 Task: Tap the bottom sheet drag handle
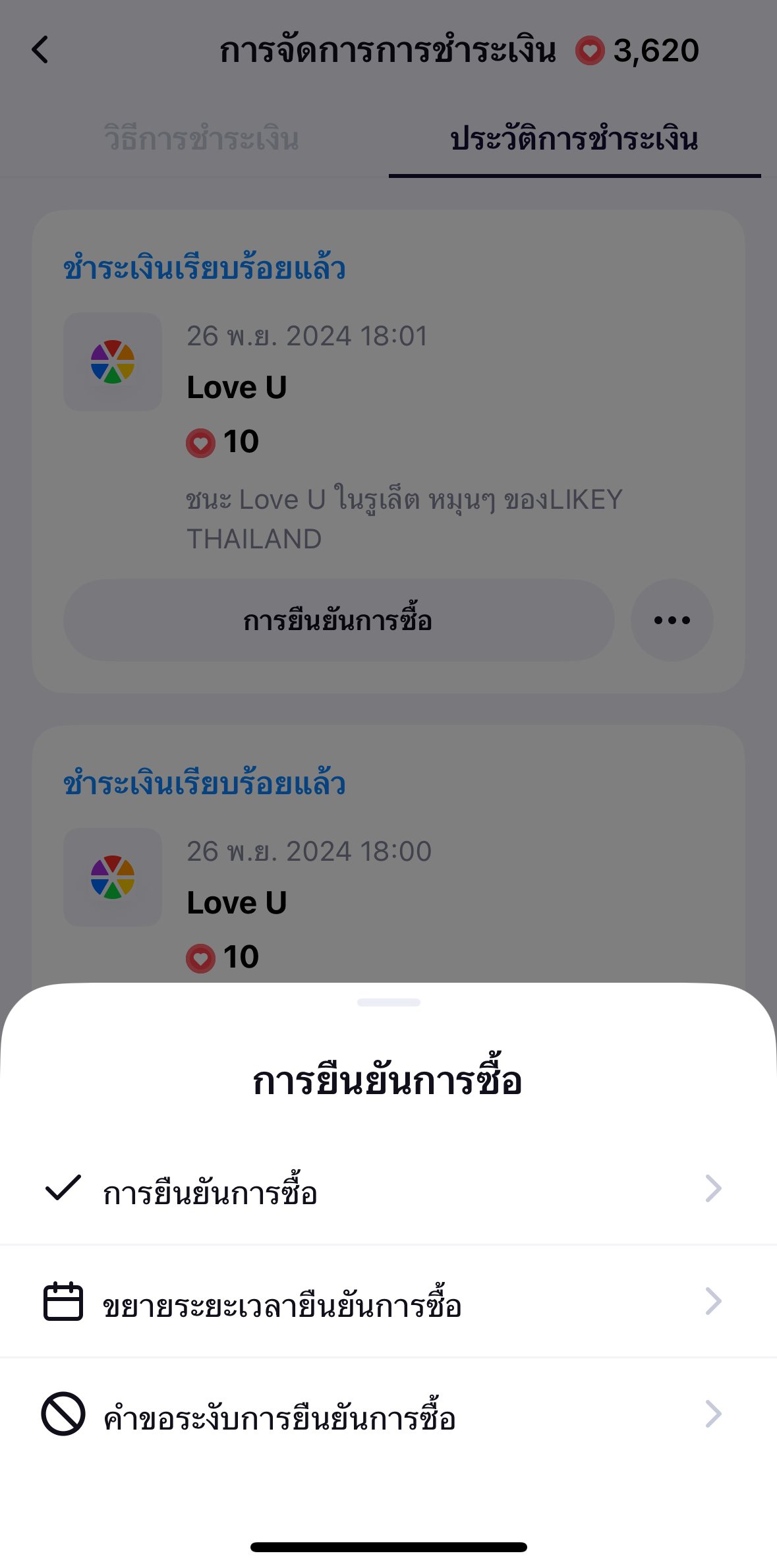click(x=388, y=1002)
